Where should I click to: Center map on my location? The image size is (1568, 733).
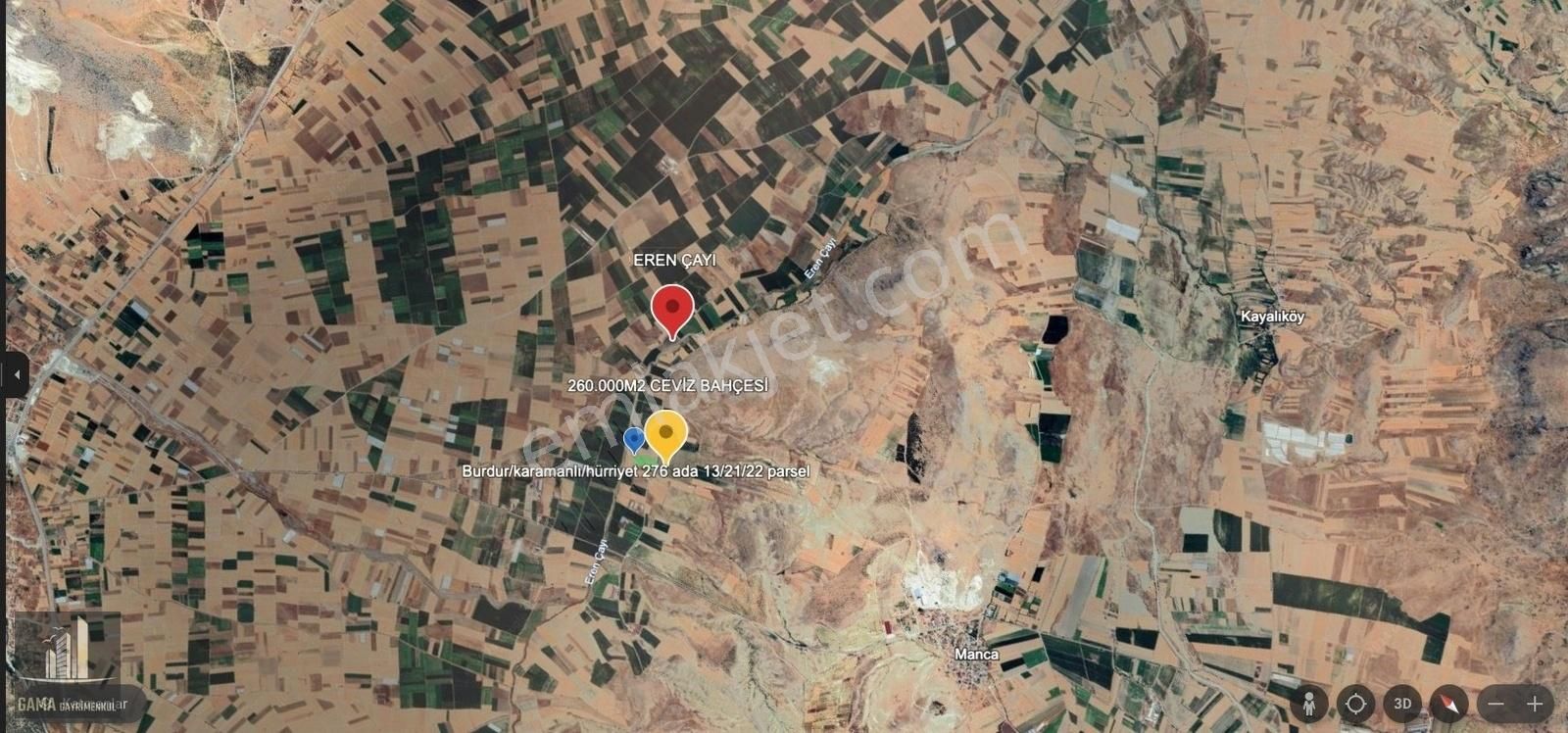click(x=1356, y=704)
